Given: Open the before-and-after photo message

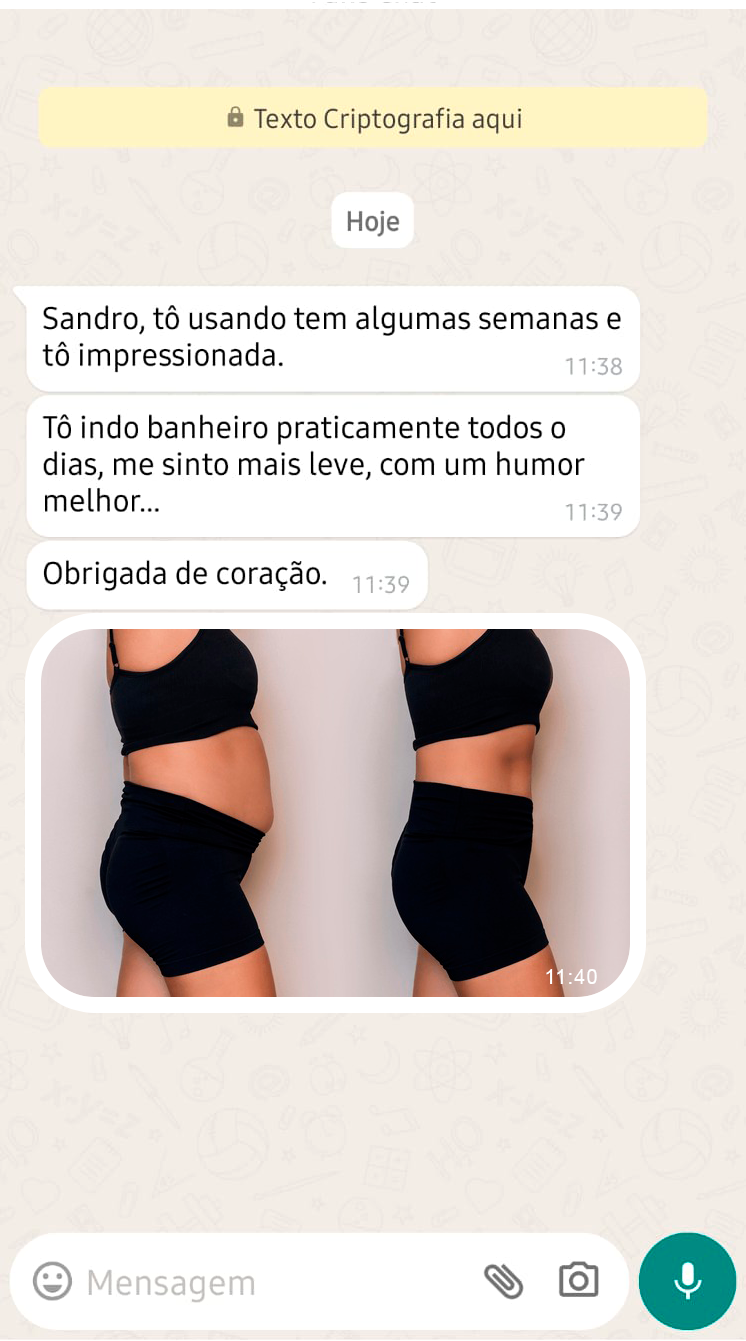Looking at the screenshot, I should 335,810.
